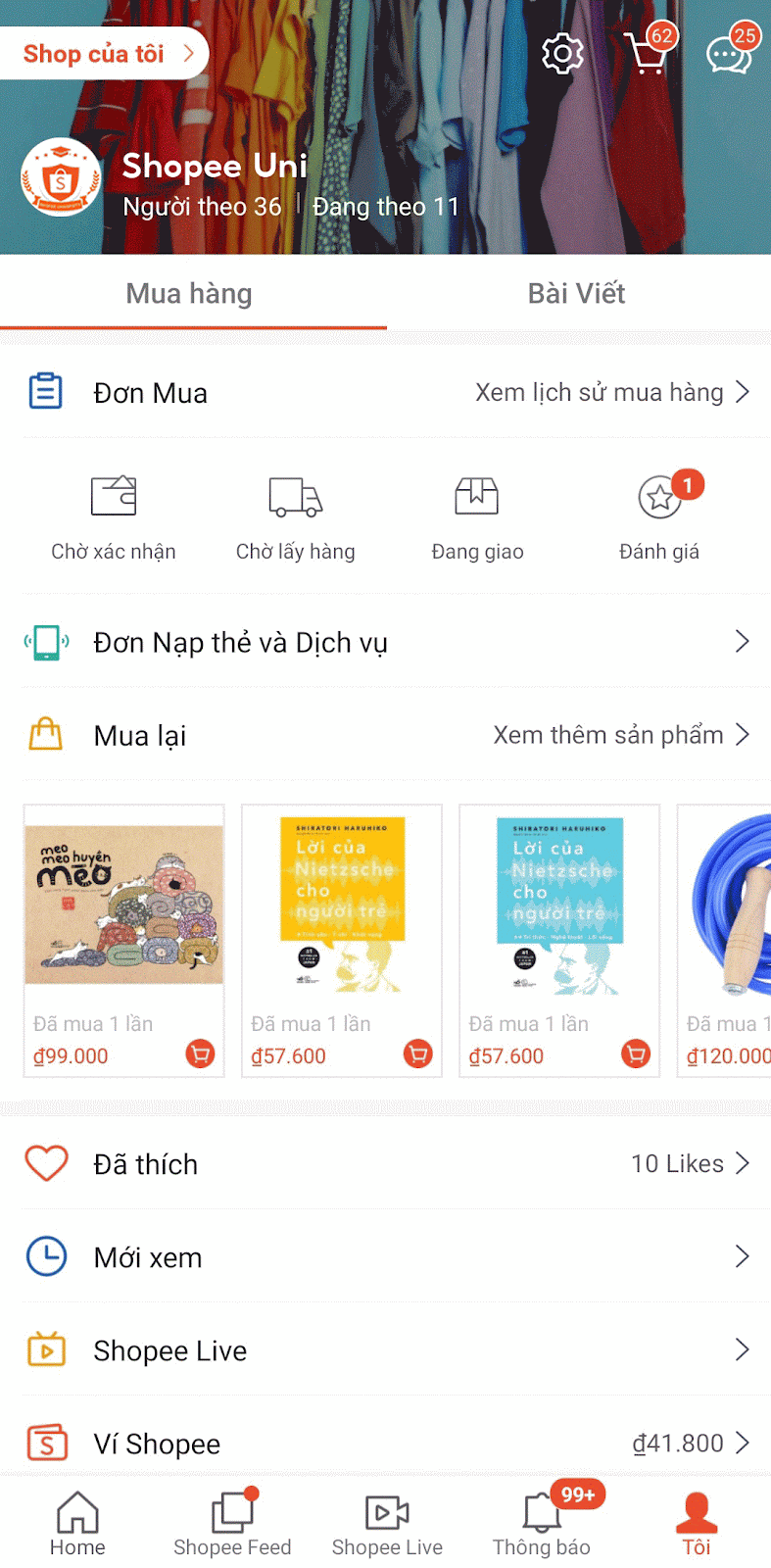
Task: Select the Chờ lấy hàng truck icon
Action: click(x=295, y=497)
